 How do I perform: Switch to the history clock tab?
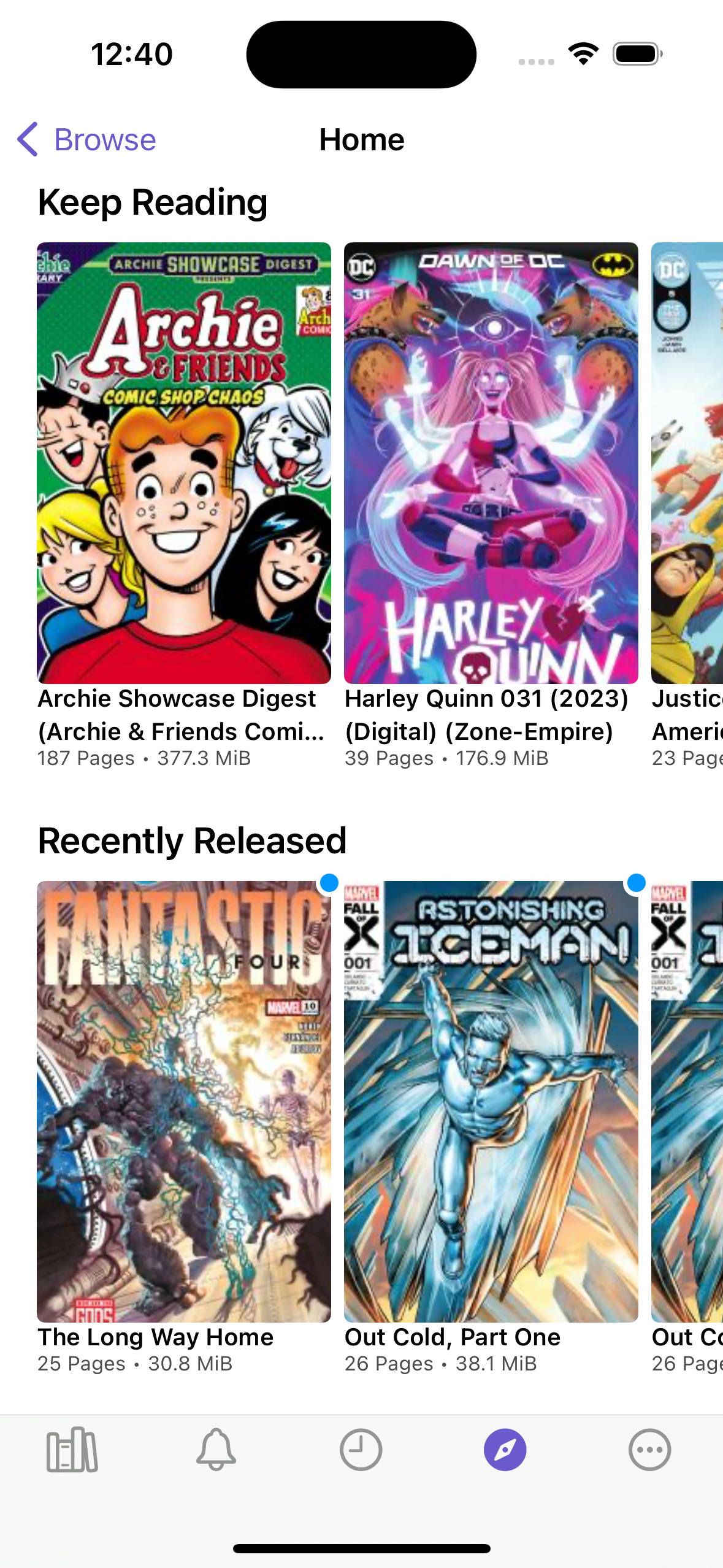[361, 1450]
